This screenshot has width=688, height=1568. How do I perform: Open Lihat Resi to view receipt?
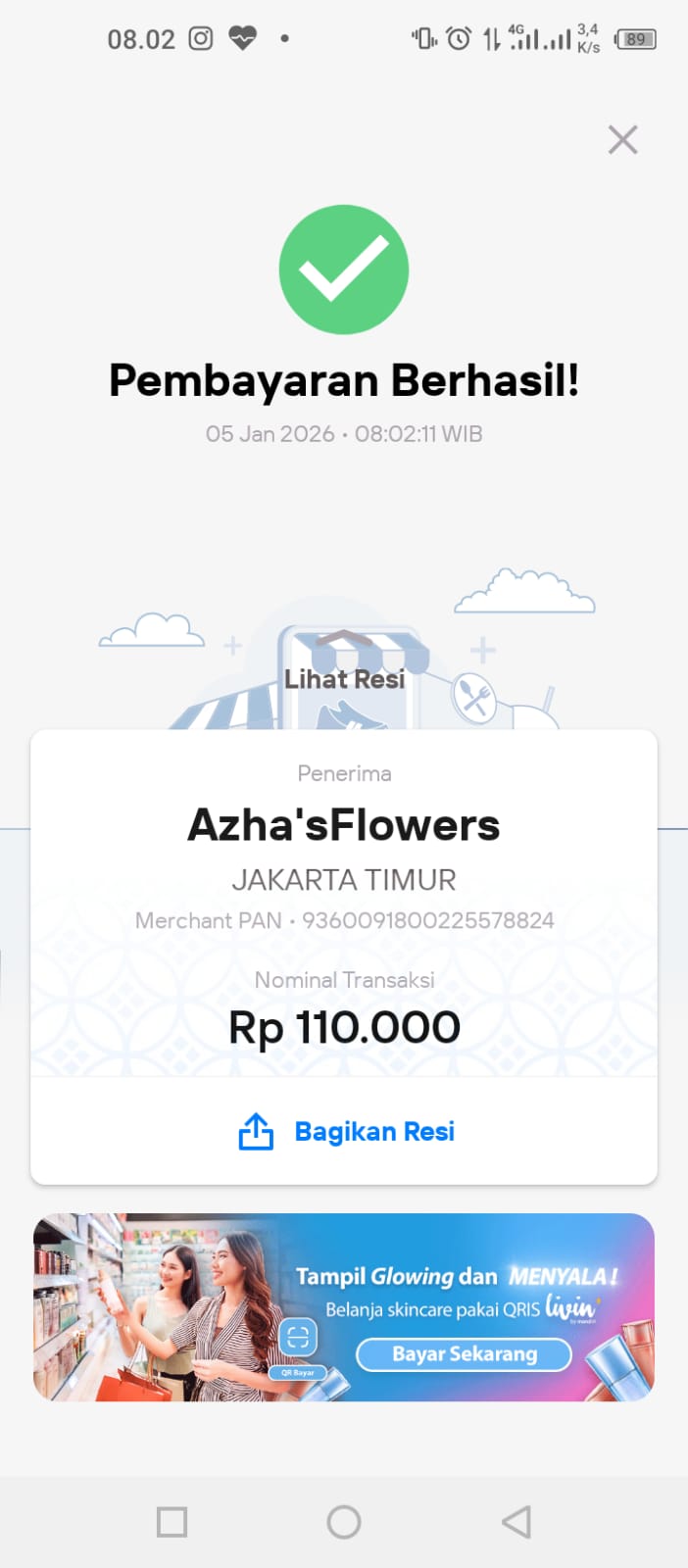(x=344, y=679)
